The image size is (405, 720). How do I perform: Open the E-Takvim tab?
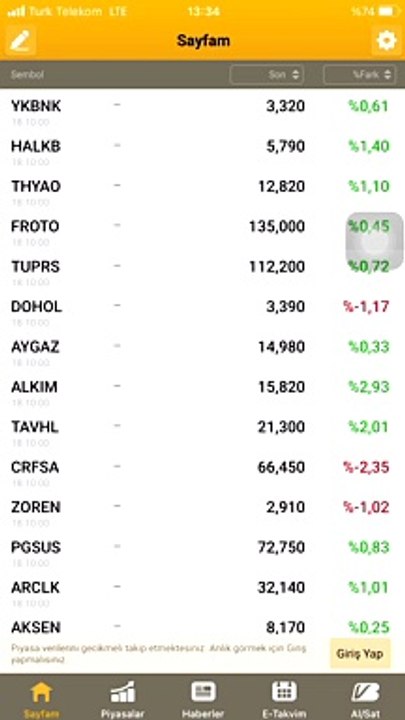point(284,698)
